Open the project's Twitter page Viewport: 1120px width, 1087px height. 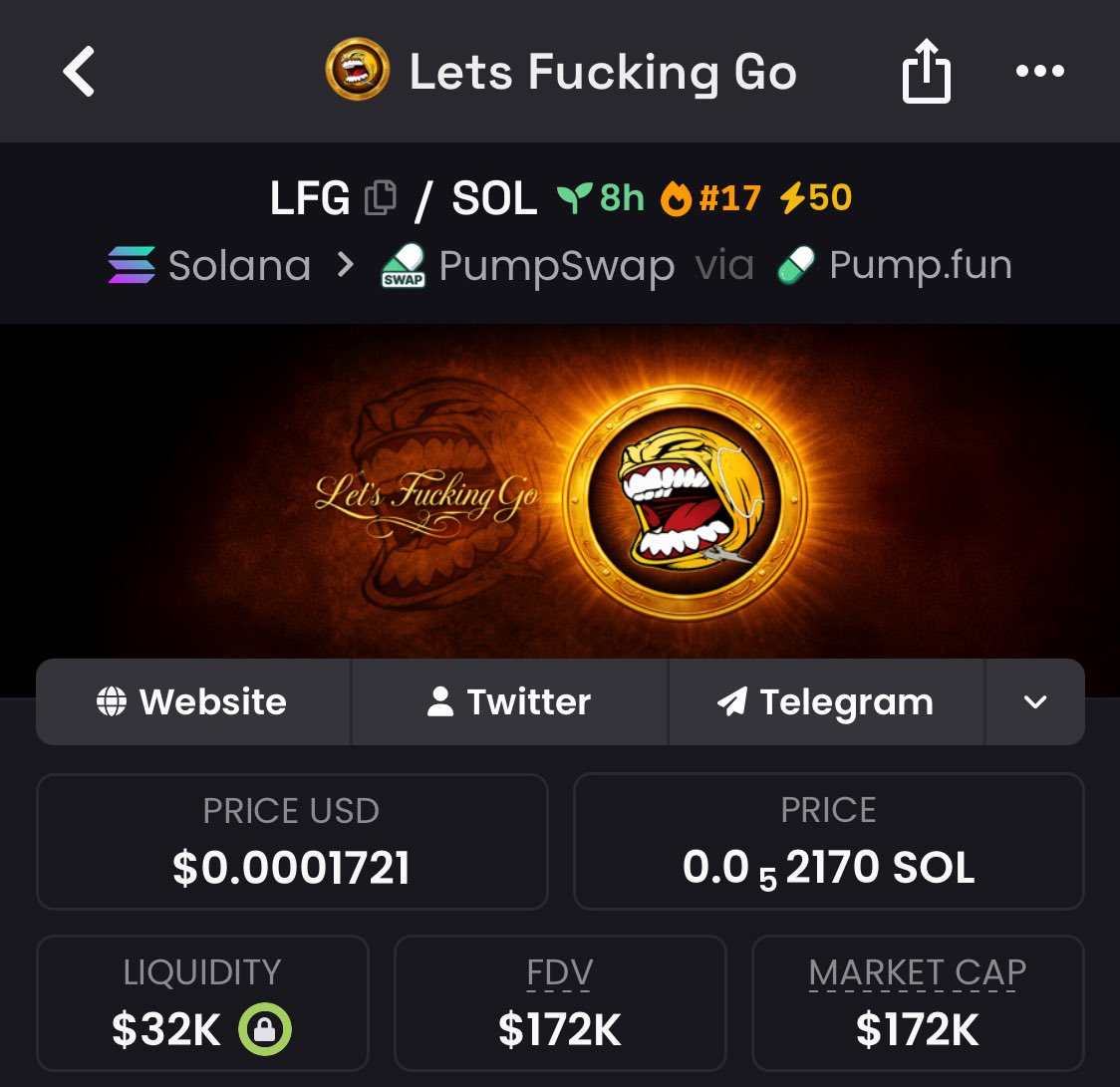click(x=509, y=702)
